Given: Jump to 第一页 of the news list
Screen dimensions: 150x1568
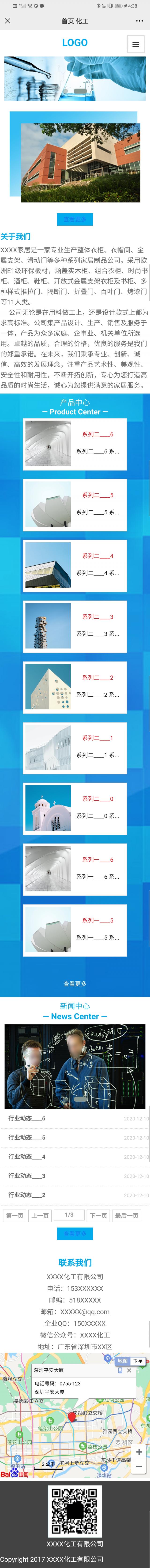Looking at the screenshot, I should click(15, 1216).
